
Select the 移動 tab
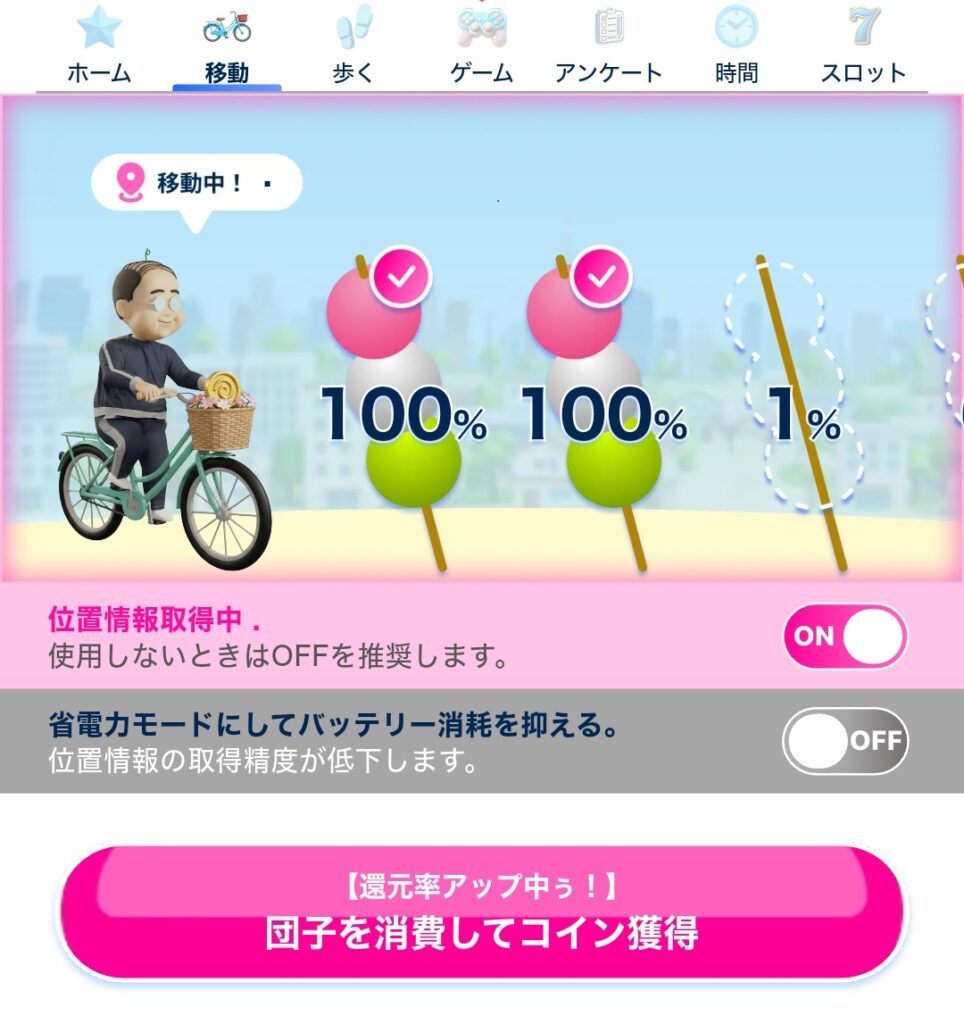click(227, 47)
